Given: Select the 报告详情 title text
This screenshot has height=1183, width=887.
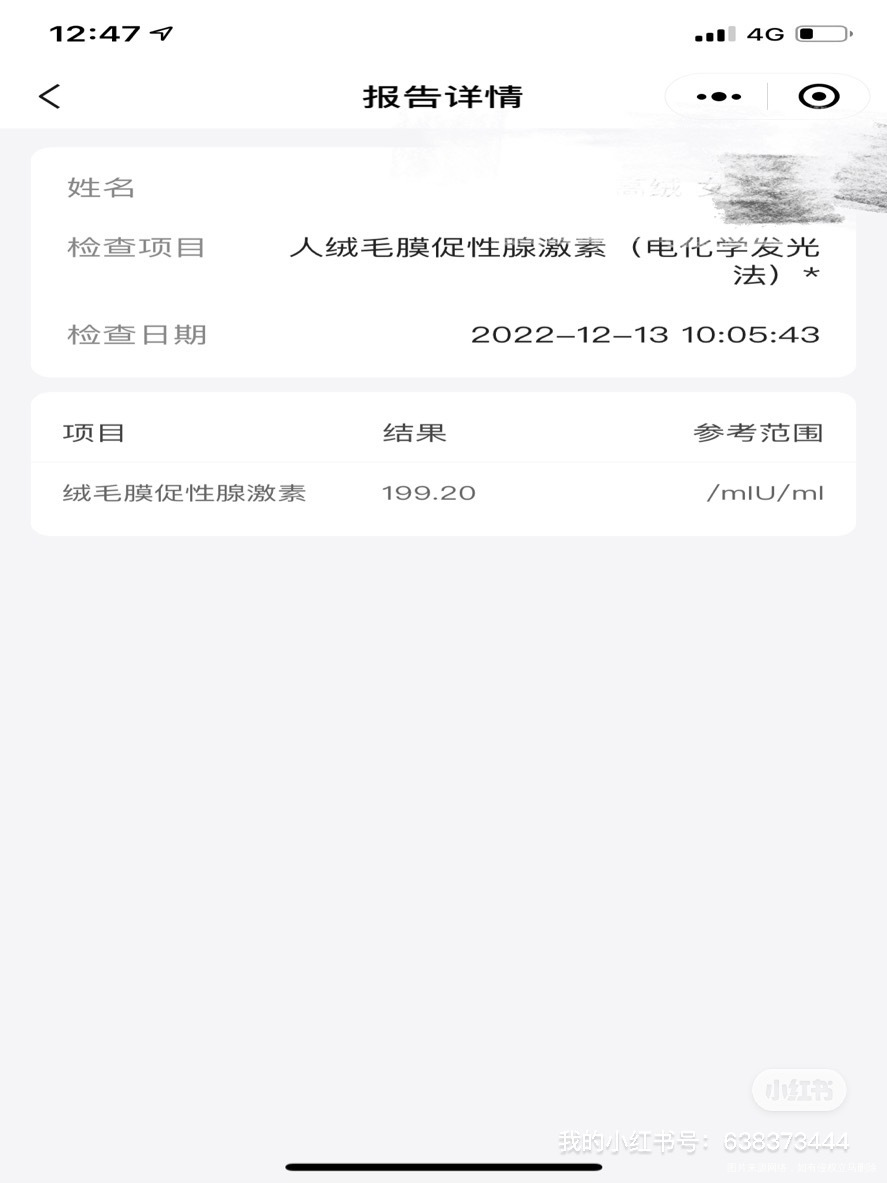Looking at the screenshot, I should pyautogui.click(x=443, y=96).
